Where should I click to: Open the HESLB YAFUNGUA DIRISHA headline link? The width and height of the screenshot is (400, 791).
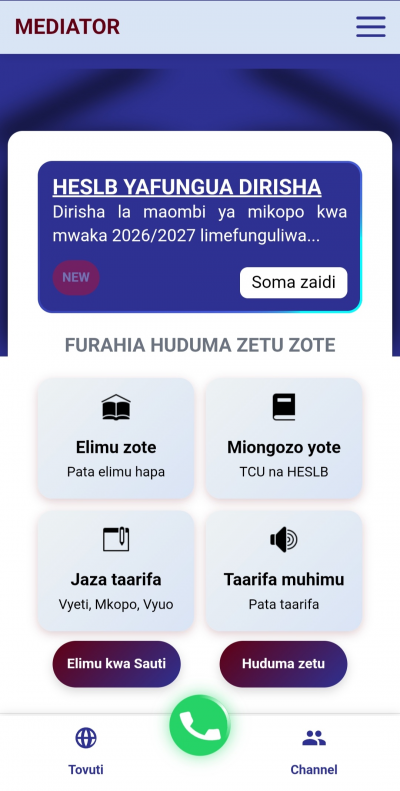pos(187,187)
